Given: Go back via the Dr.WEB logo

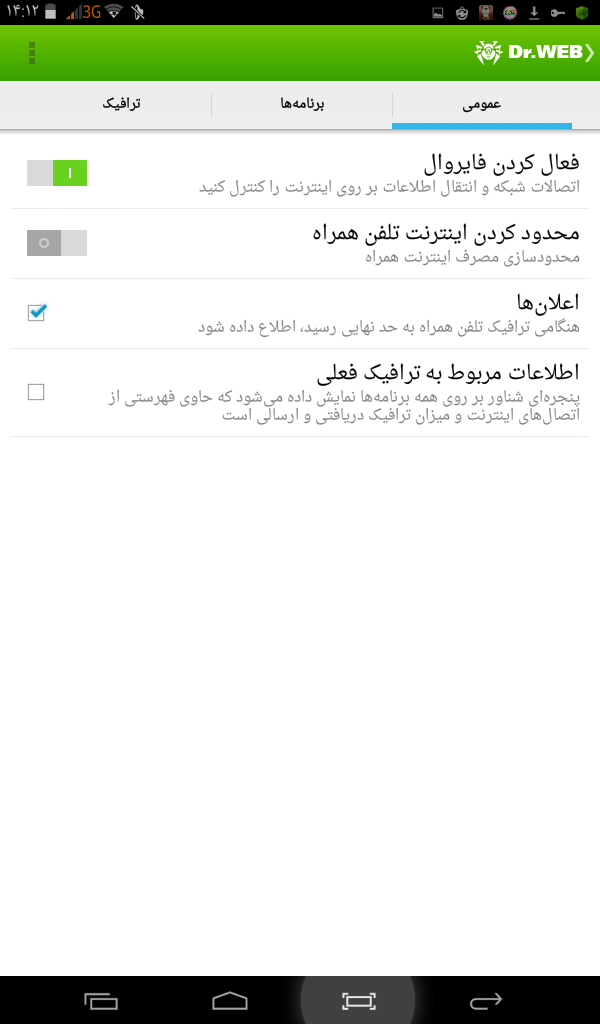Looking at the screenshot, I should (534, 53).
